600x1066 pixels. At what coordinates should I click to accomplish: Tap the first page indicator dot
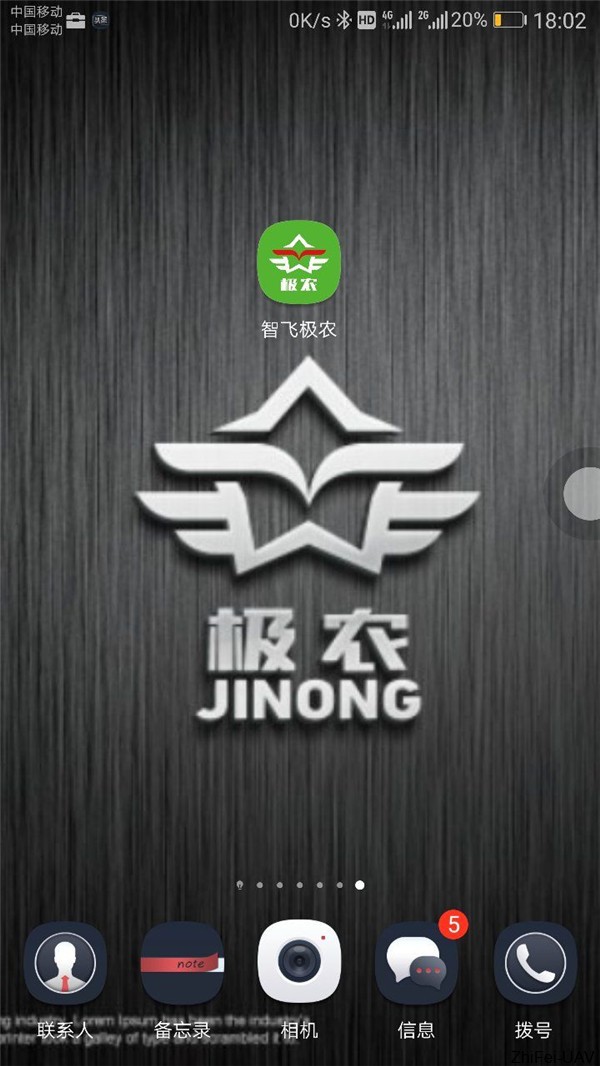[x=240, y=885]
